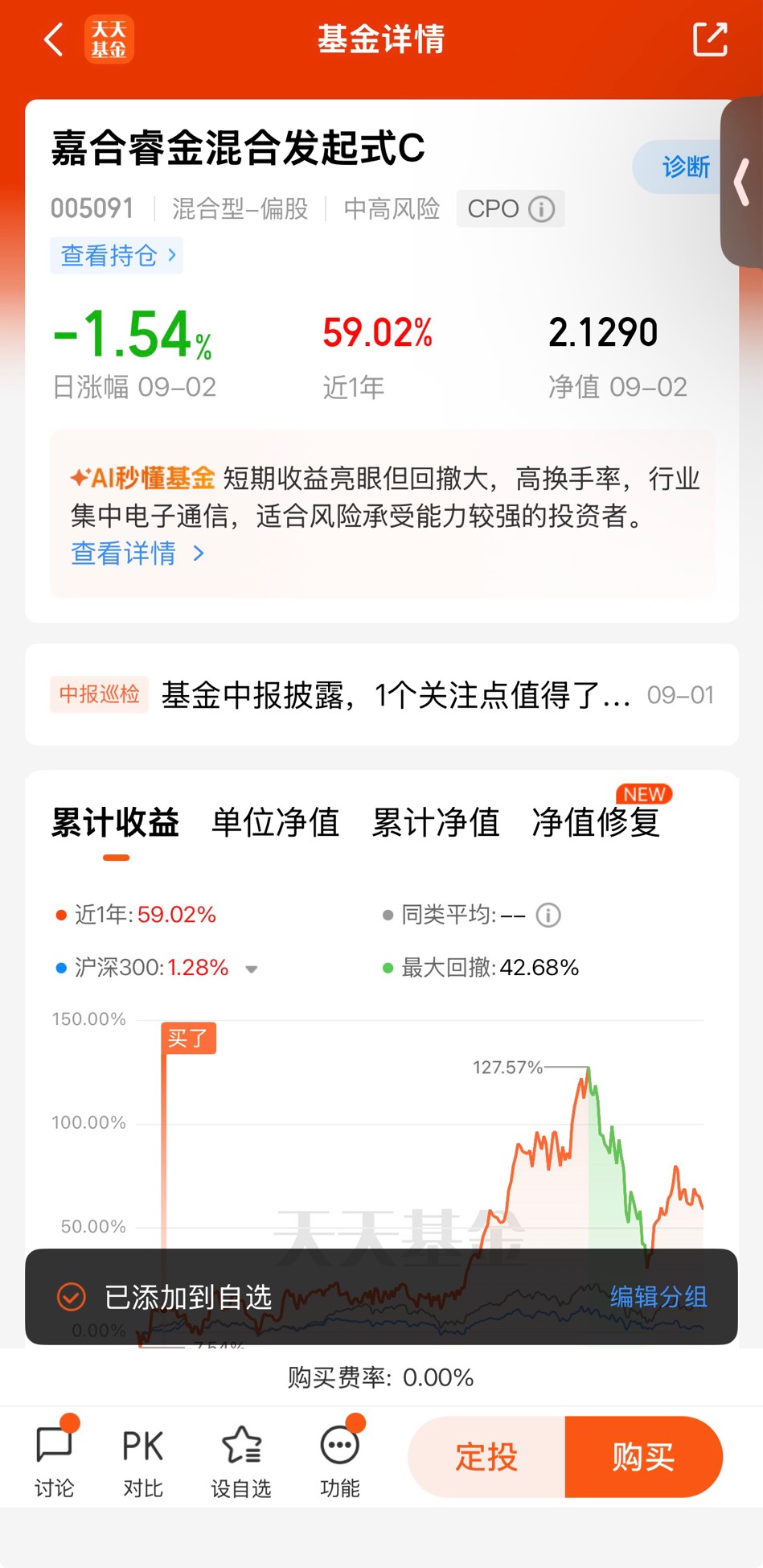Open 查看详情 under AI秒懂基金
Screen dimensions: 763x1568
click(x=137, y=553)
